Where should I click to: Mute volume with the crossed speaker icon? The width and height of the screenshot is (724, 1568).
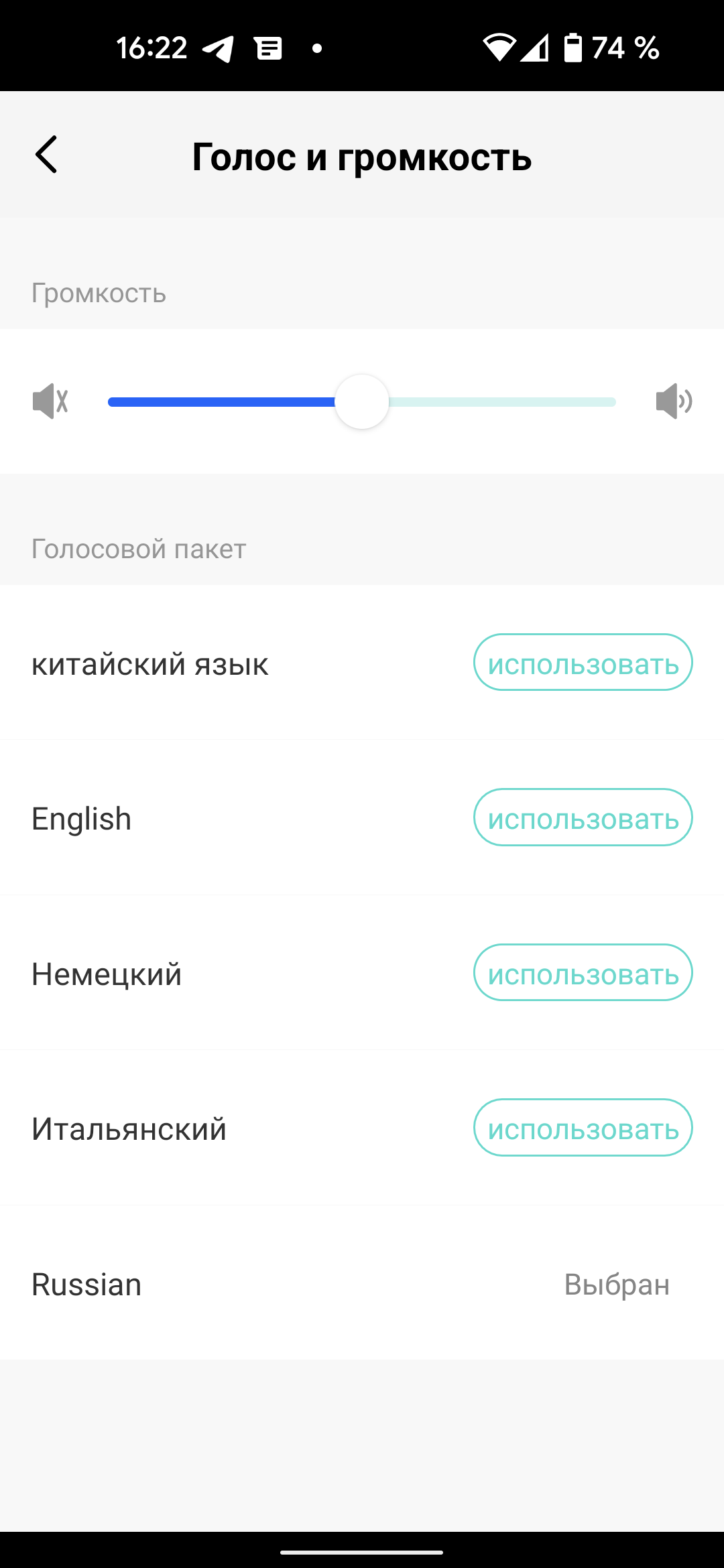point(50,401)
